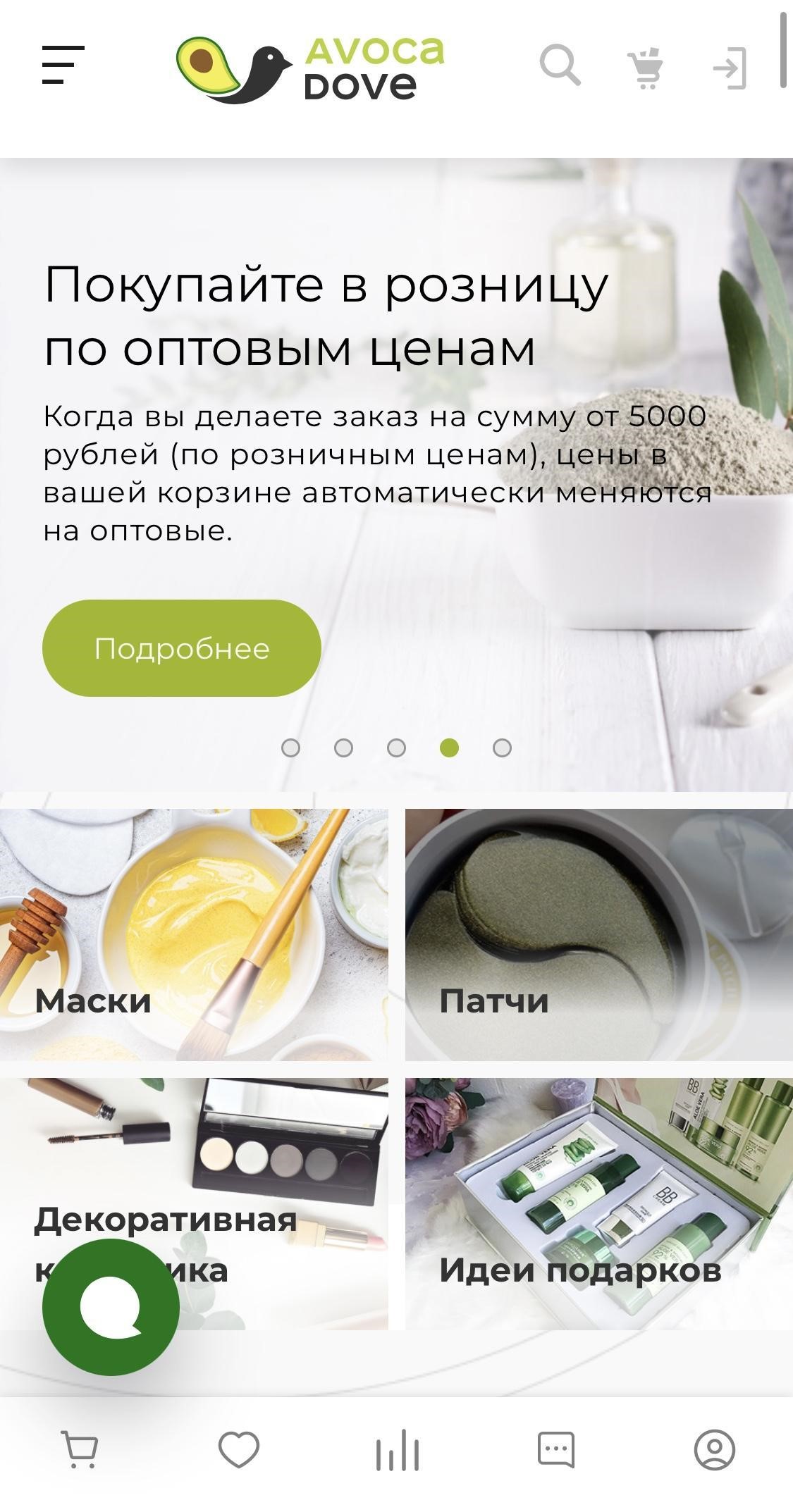The height and width of the screenshot is (1512, 793).
Task: Open the cart icon in header
Action: (x=645, y=68)
